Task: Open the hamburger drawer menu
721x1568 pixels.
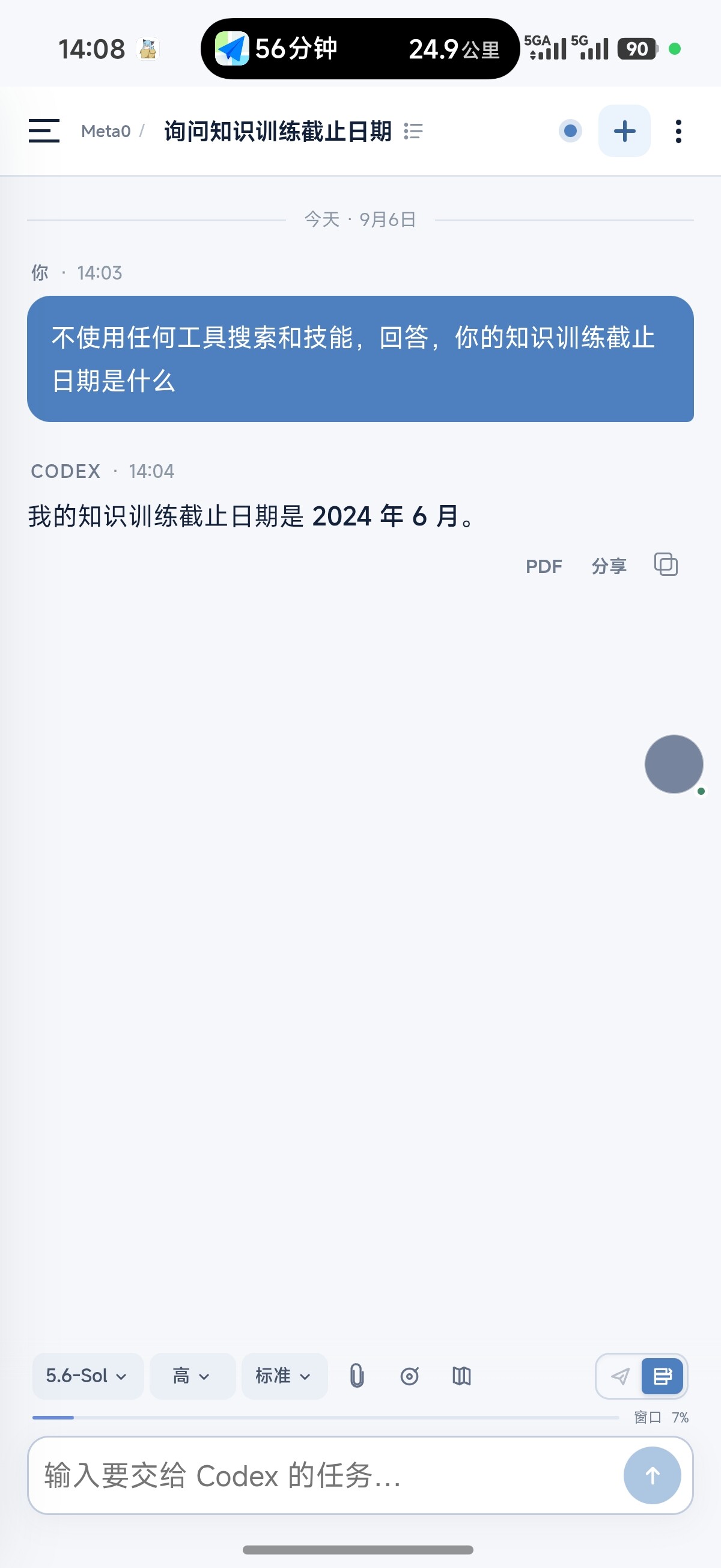Action: [x=44, y=131]
